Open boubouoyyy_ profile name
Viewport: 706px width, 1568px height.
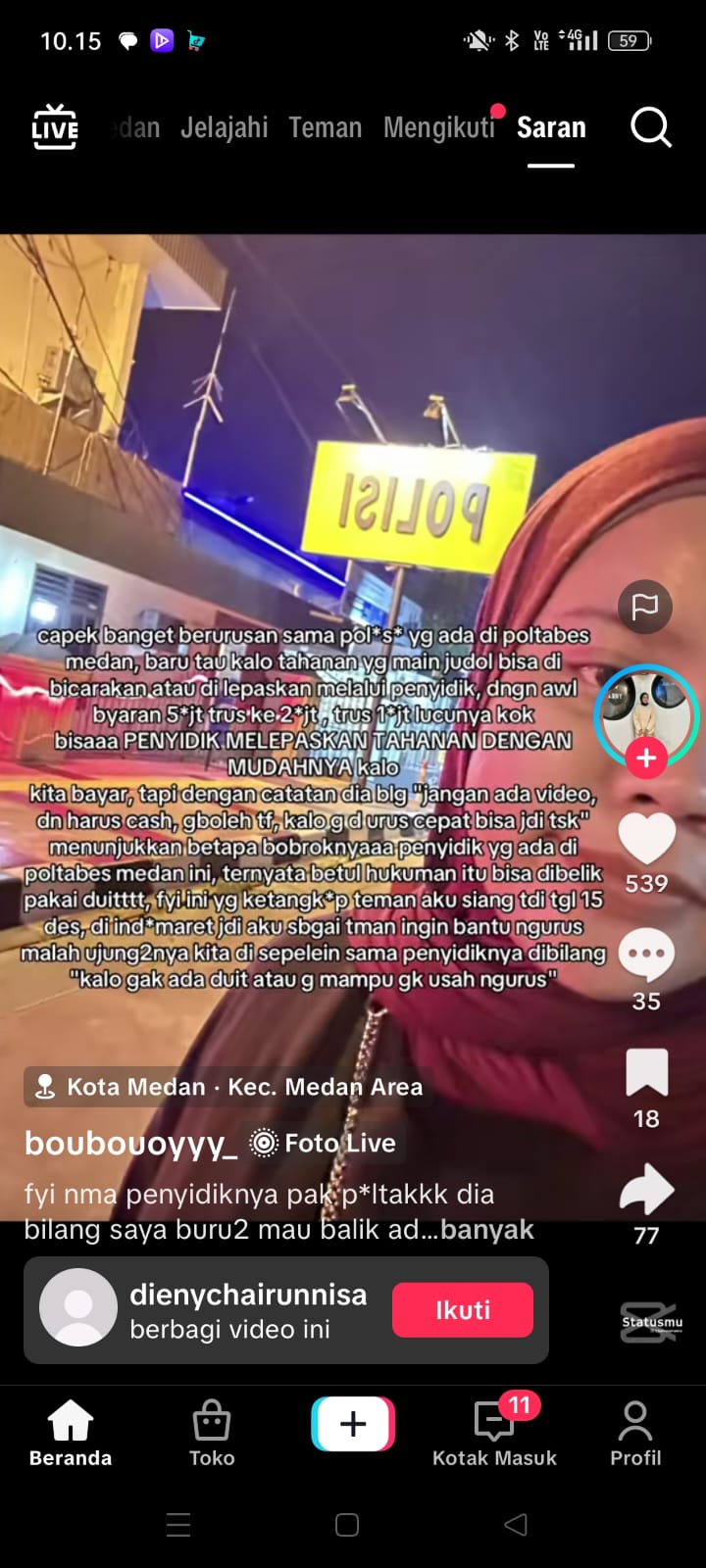coord(130,1143)
